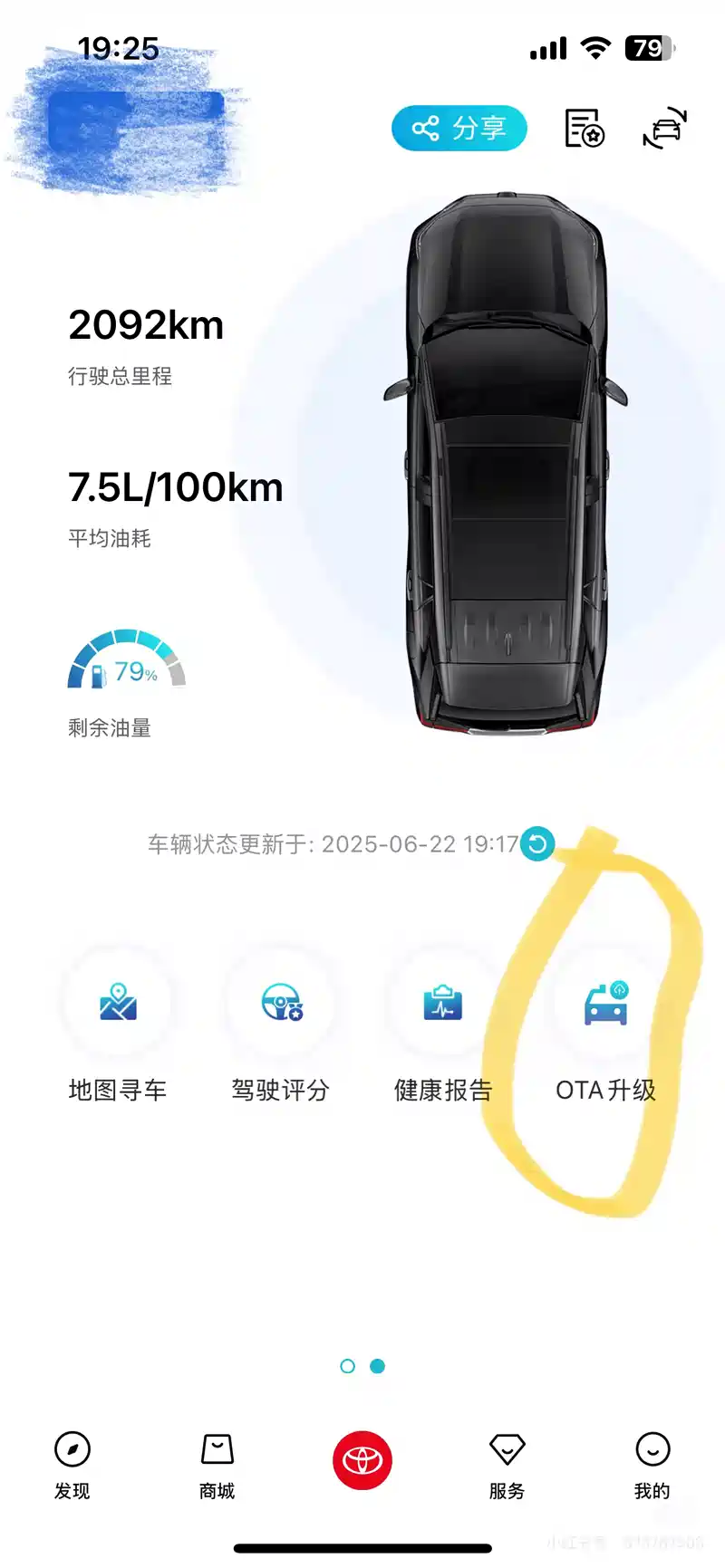Viewport: 725px width, 1568px height.
Task: Tap the 分享 share button
Action: click(459, 128)
